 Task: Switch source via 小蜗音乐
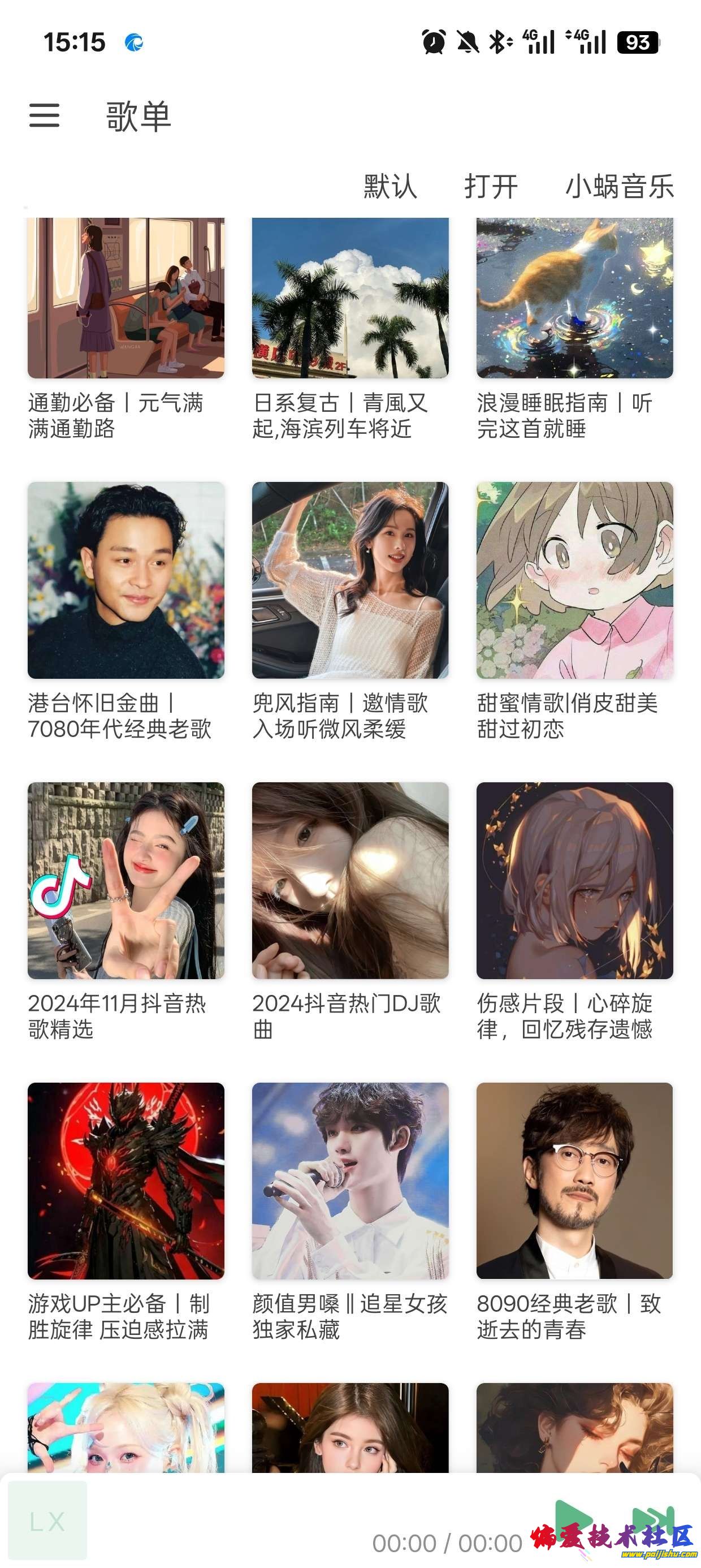619,186
